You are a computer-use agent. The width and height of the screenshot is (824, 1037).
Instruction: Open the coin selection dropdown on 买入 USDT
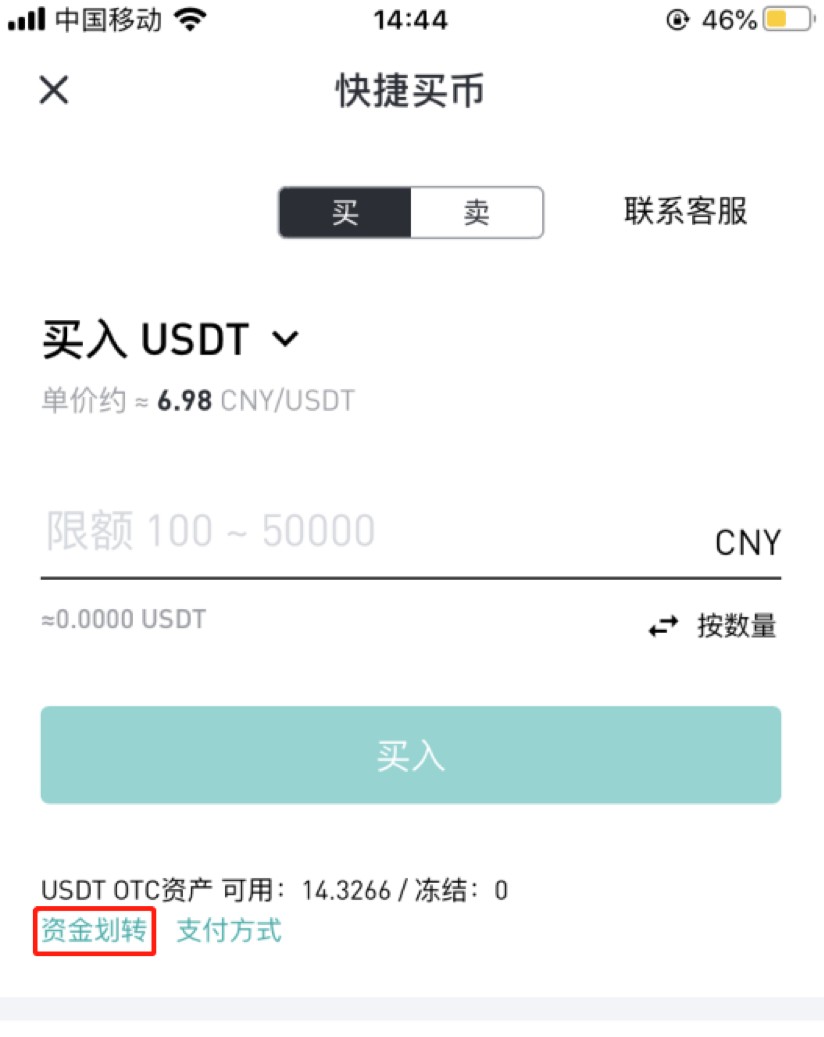click(x=286, y=341)
